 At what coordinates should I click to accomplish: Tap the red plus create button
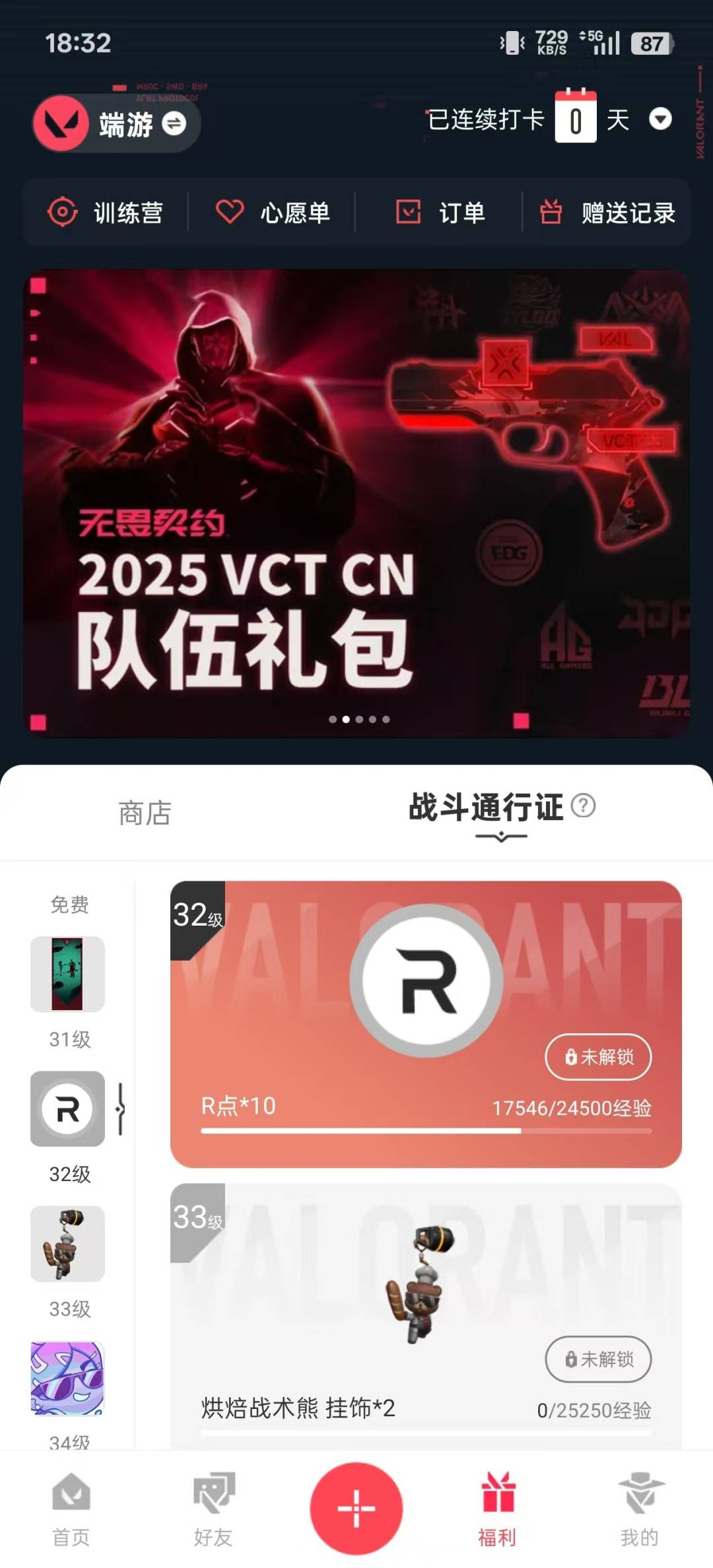356,1508
